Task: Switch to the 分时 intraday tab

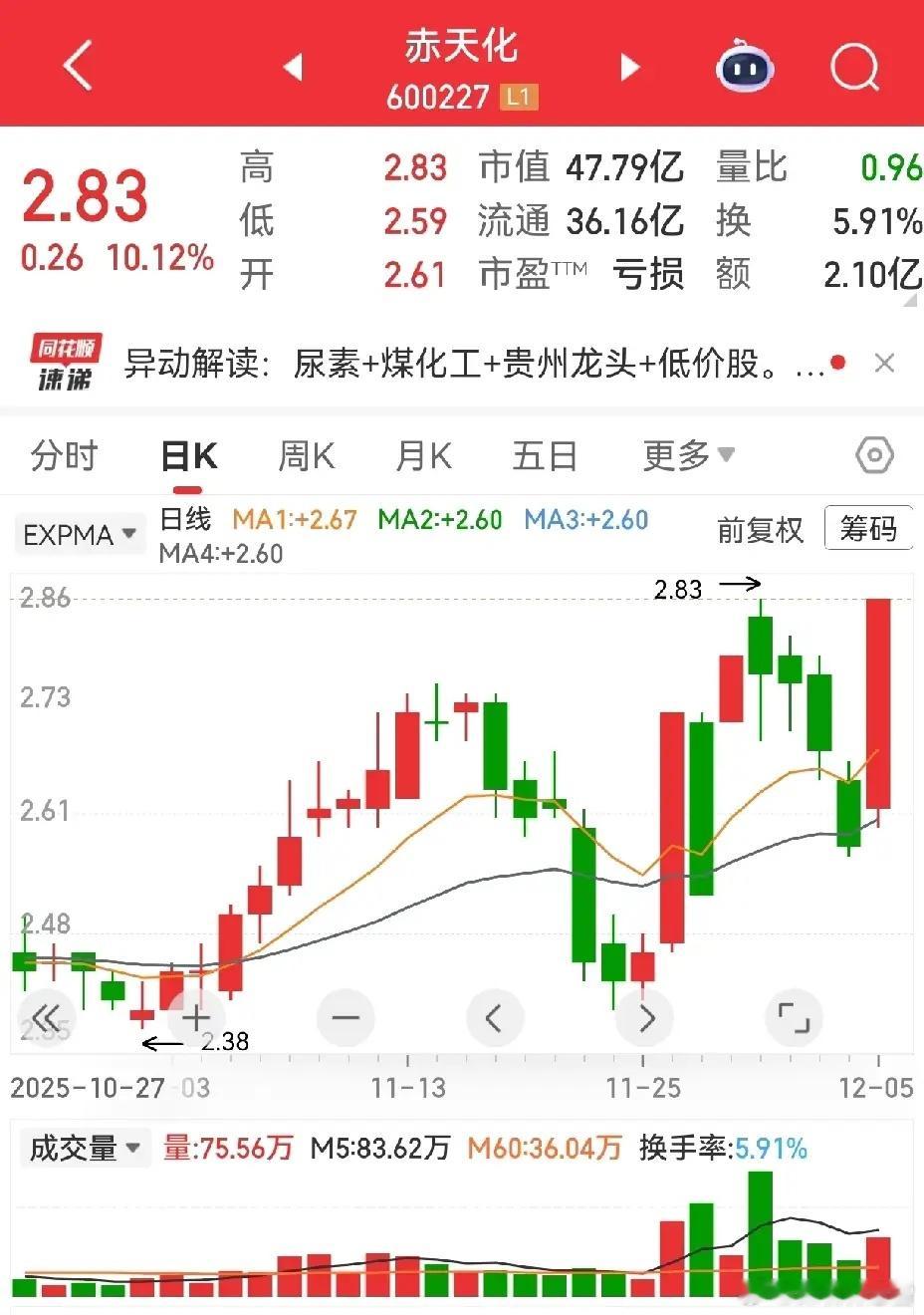Action: point(64,455)
